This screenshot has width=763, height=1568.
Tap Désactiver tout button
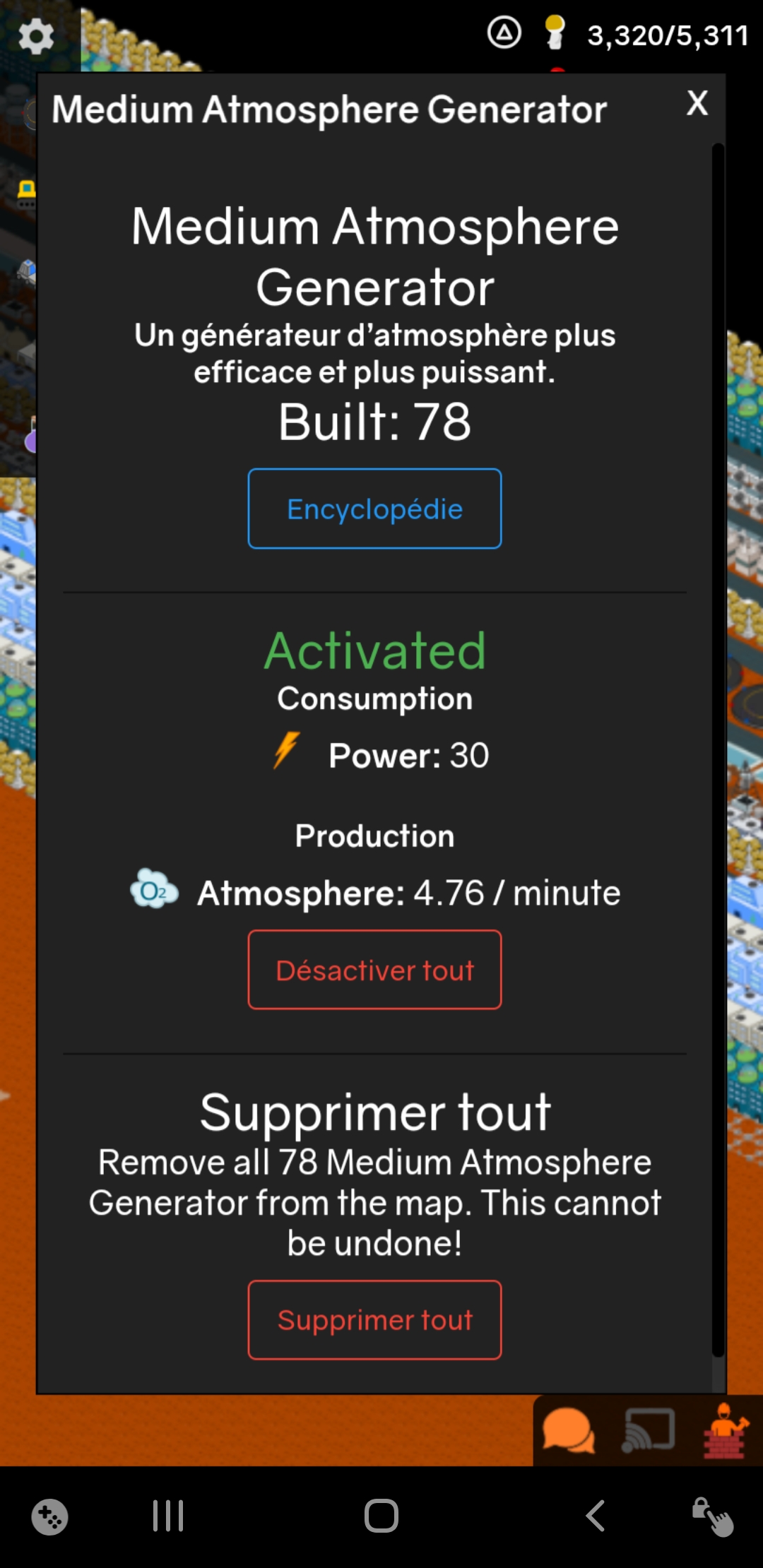374,970
